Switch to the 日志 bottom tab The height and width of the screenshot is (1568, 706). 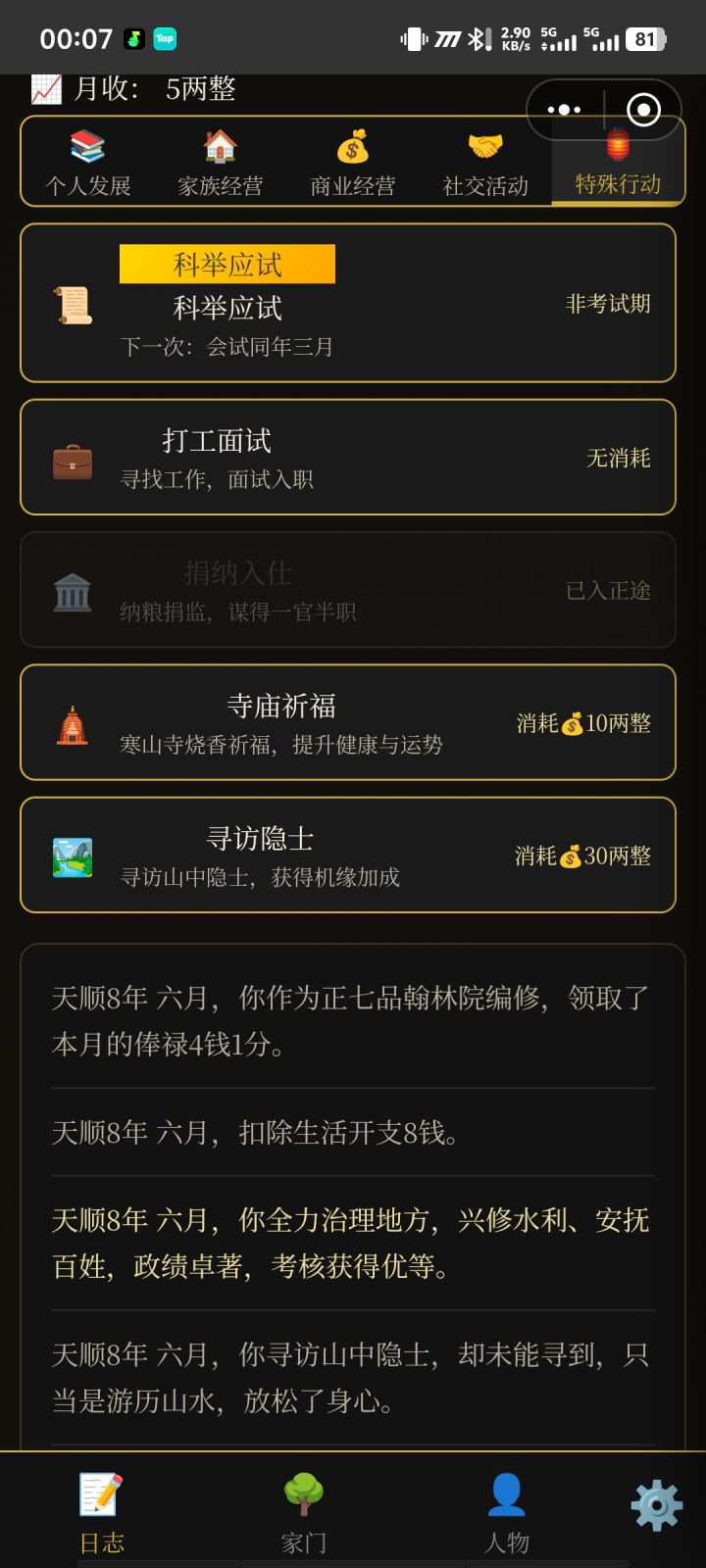(x=101, y=1512)
